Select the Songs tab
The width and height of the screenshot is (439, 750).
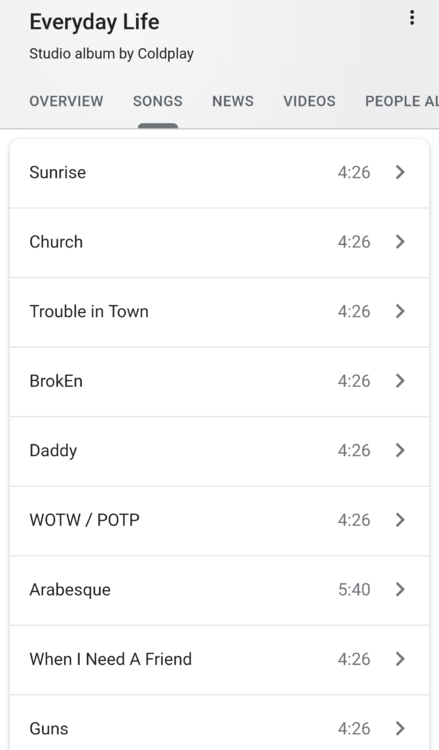click(x=158, y=101)
